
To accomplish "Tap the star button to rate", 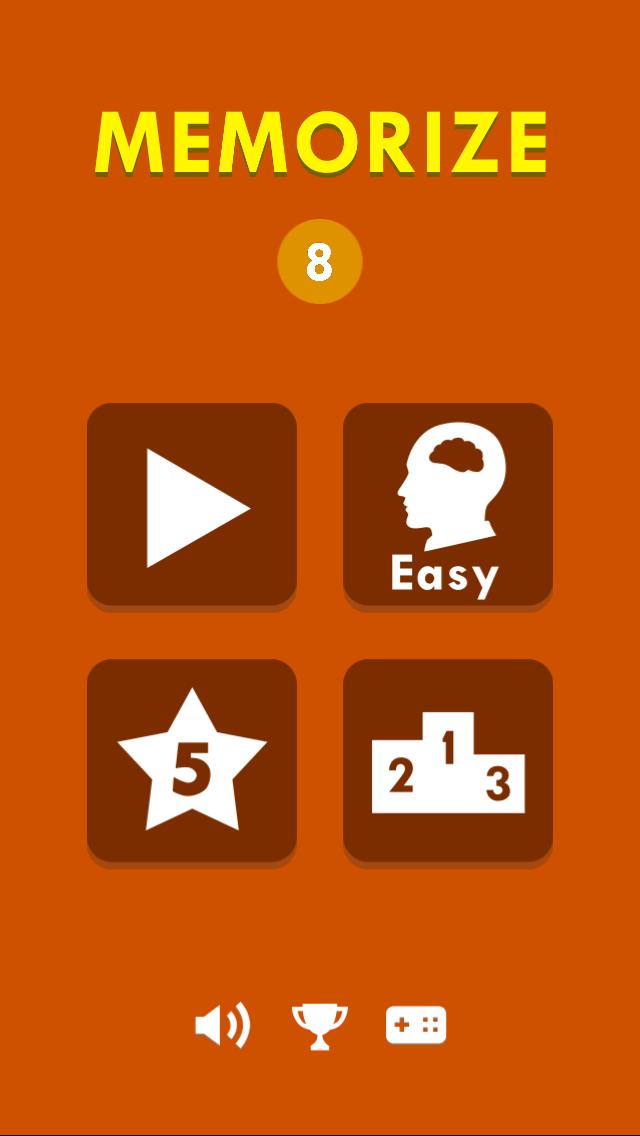I will (x=192, y=762).
